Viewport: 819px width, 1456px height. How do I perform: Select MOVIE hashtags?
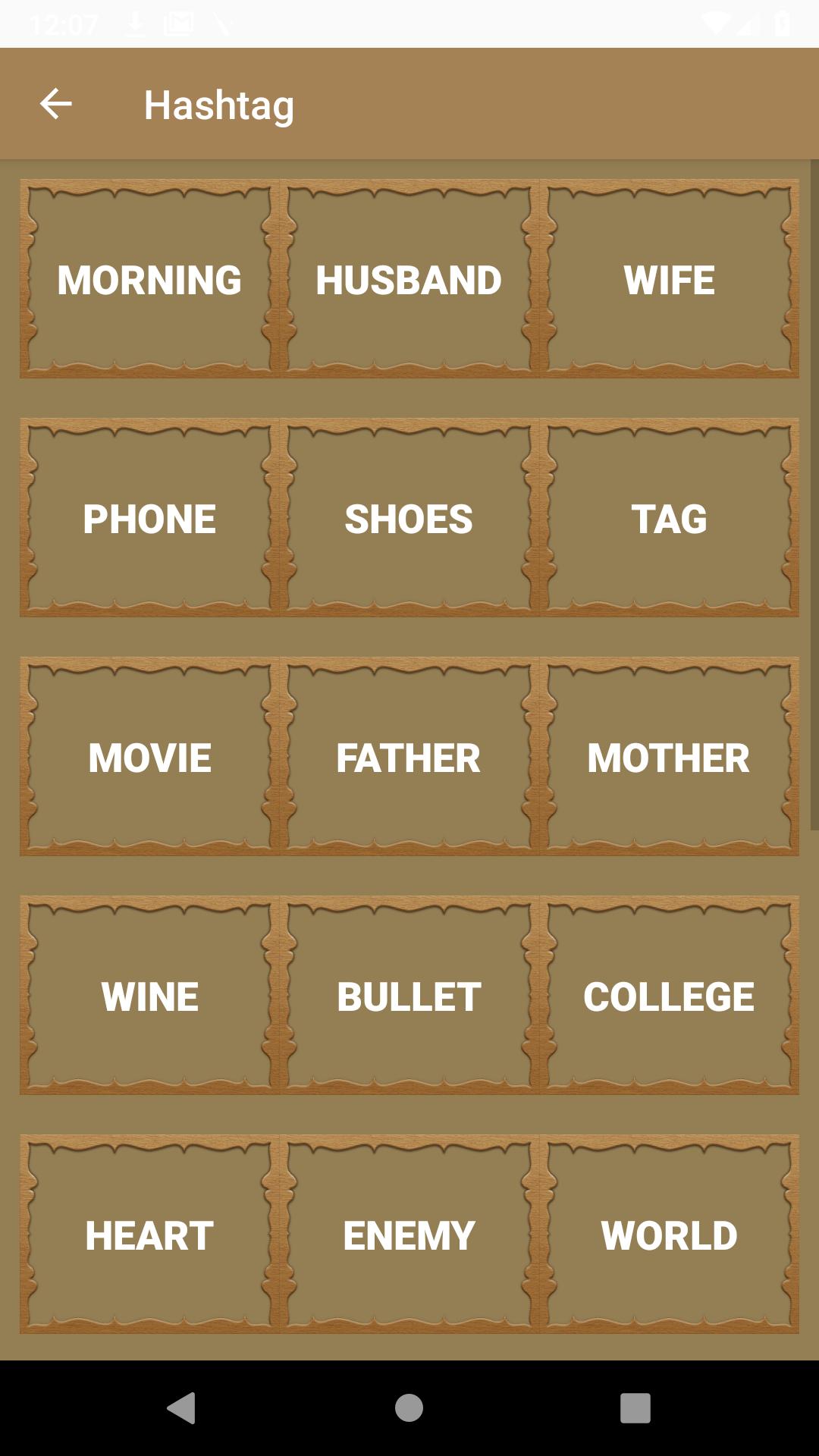point(149,757)
